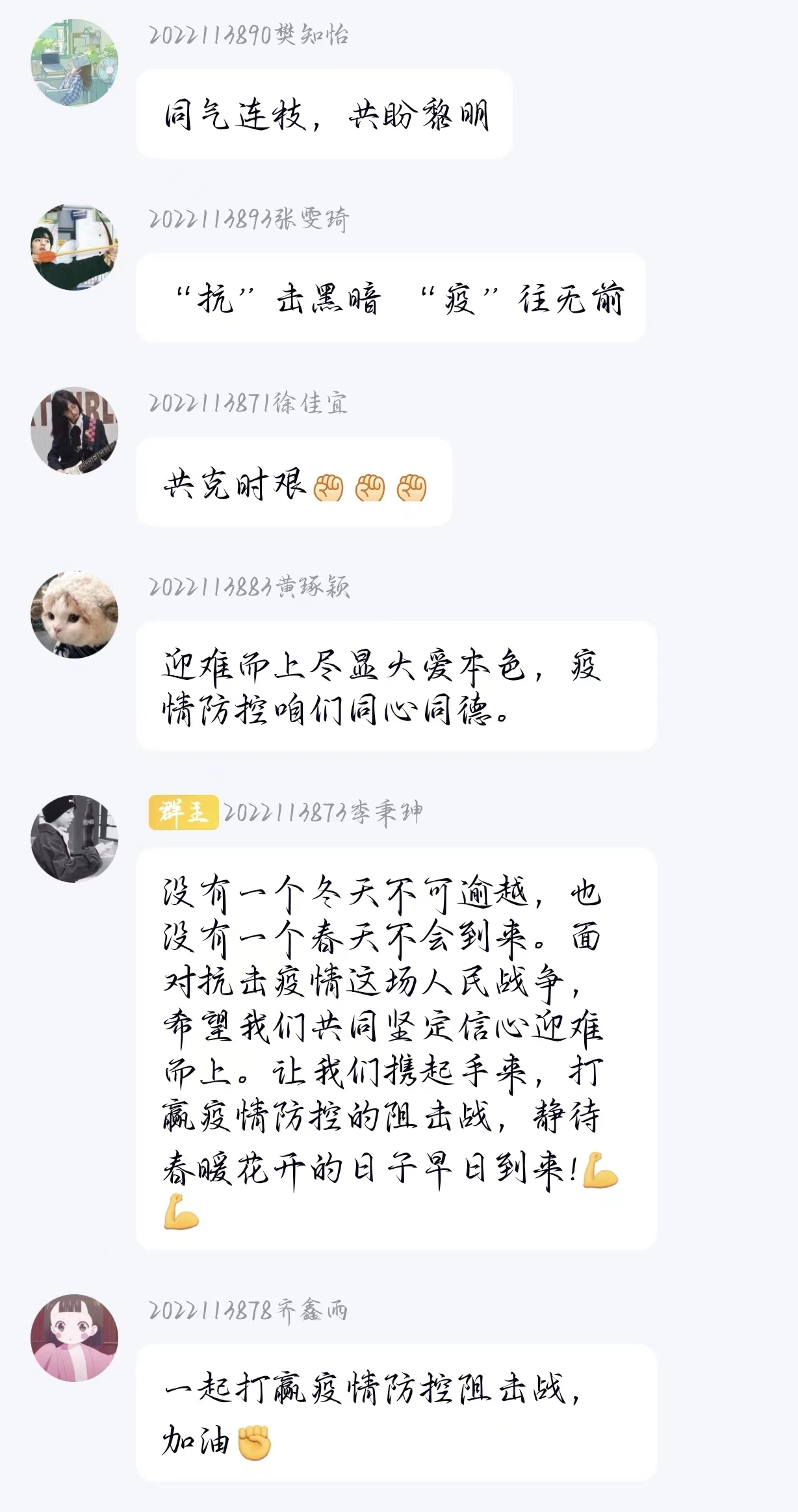
Task: Tap 乔鑫雨's cartoon girl avatar
Action: click(x=74, y=1338)
